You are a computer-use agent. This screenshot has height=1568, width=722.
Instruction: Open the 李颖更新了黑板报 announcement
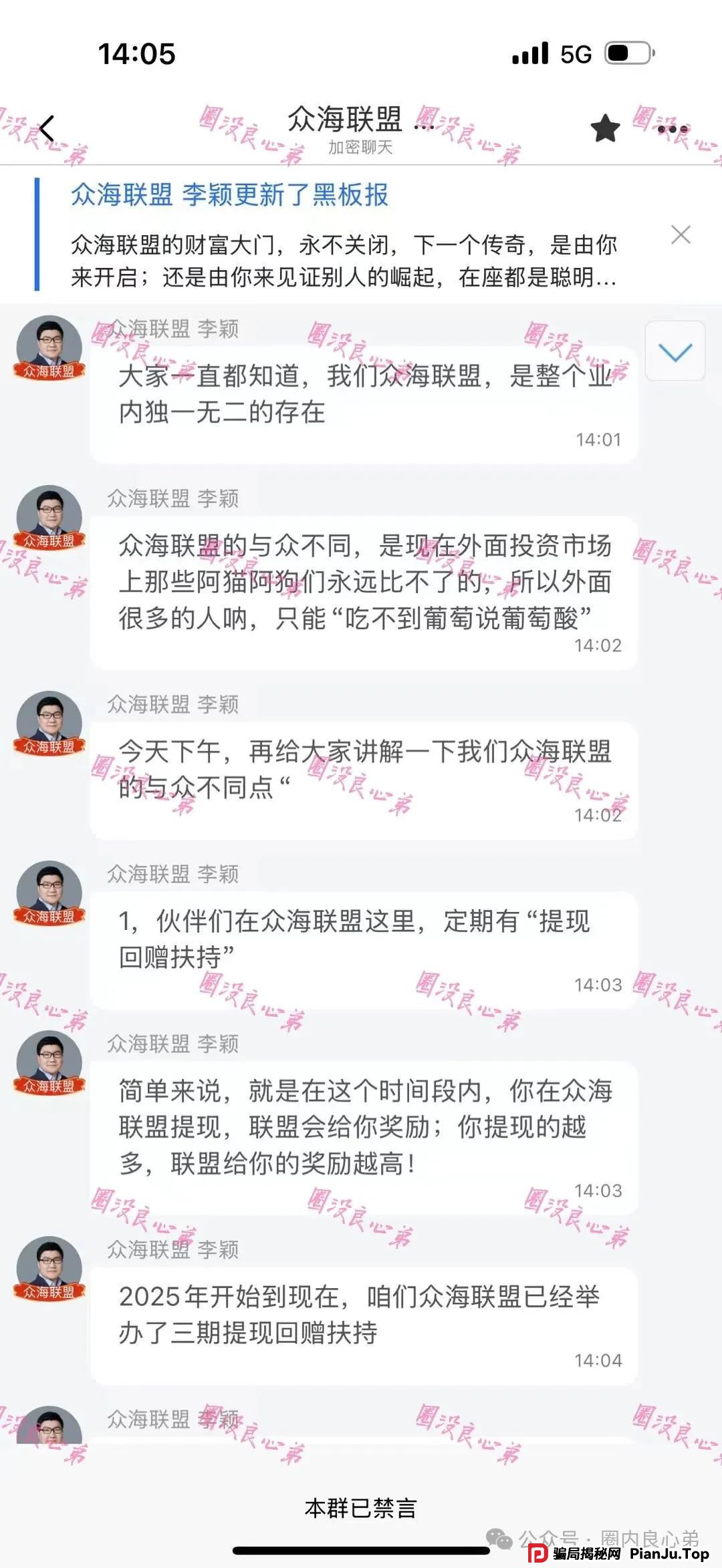(229, 195)
